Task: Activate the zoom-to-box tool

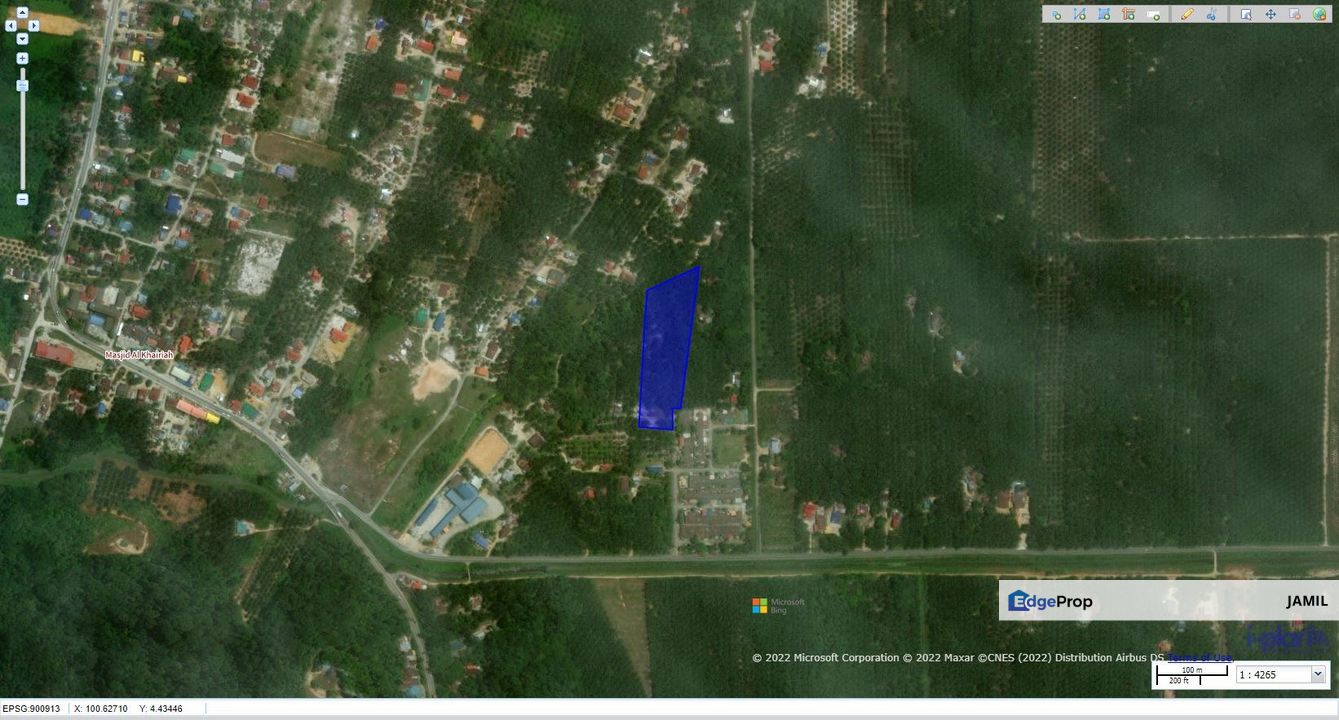Action: (1246, 14)
